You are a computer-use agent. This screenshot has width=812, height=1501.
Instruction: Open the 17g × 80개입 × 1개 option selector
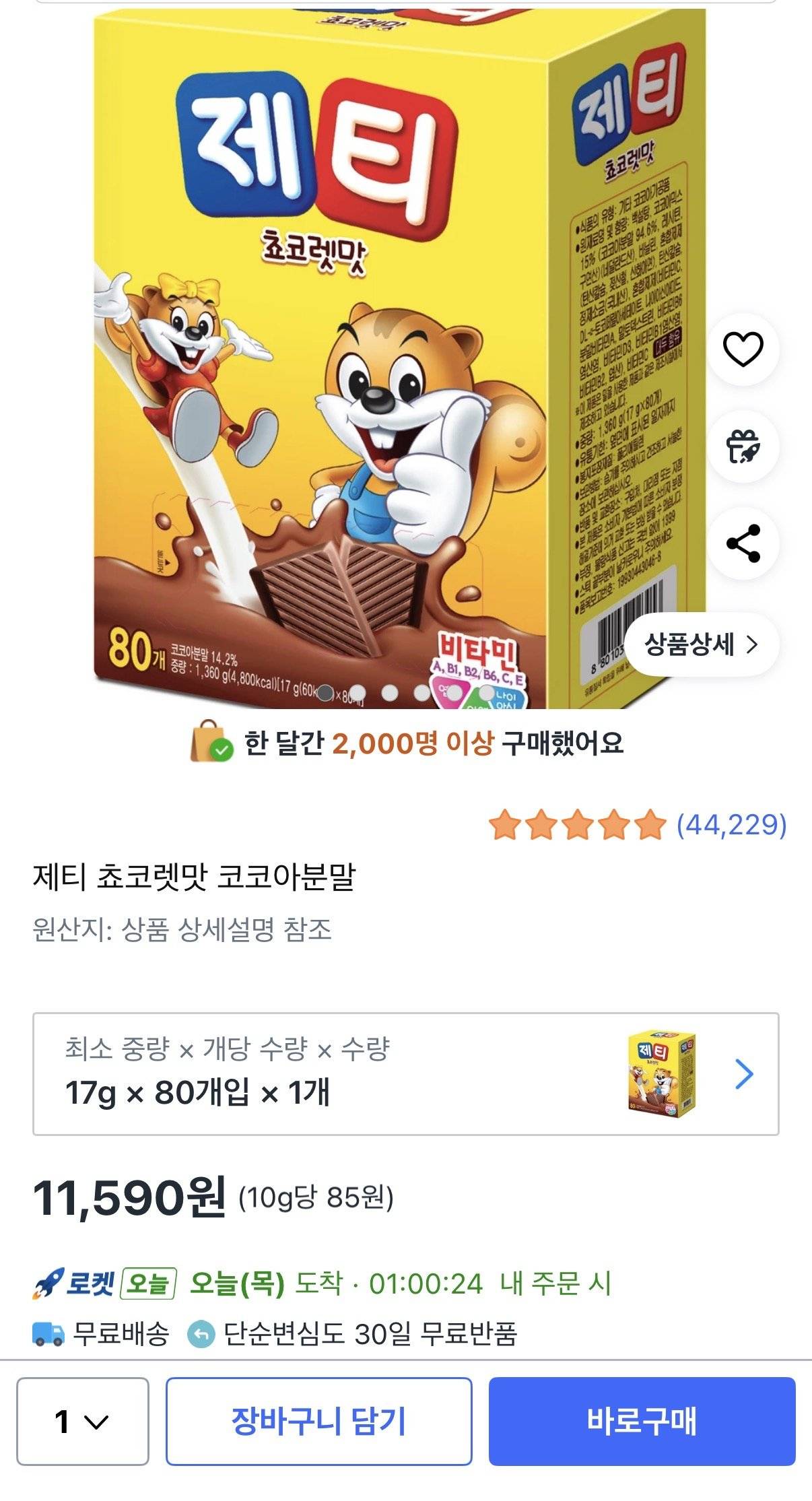(405, 1073)
